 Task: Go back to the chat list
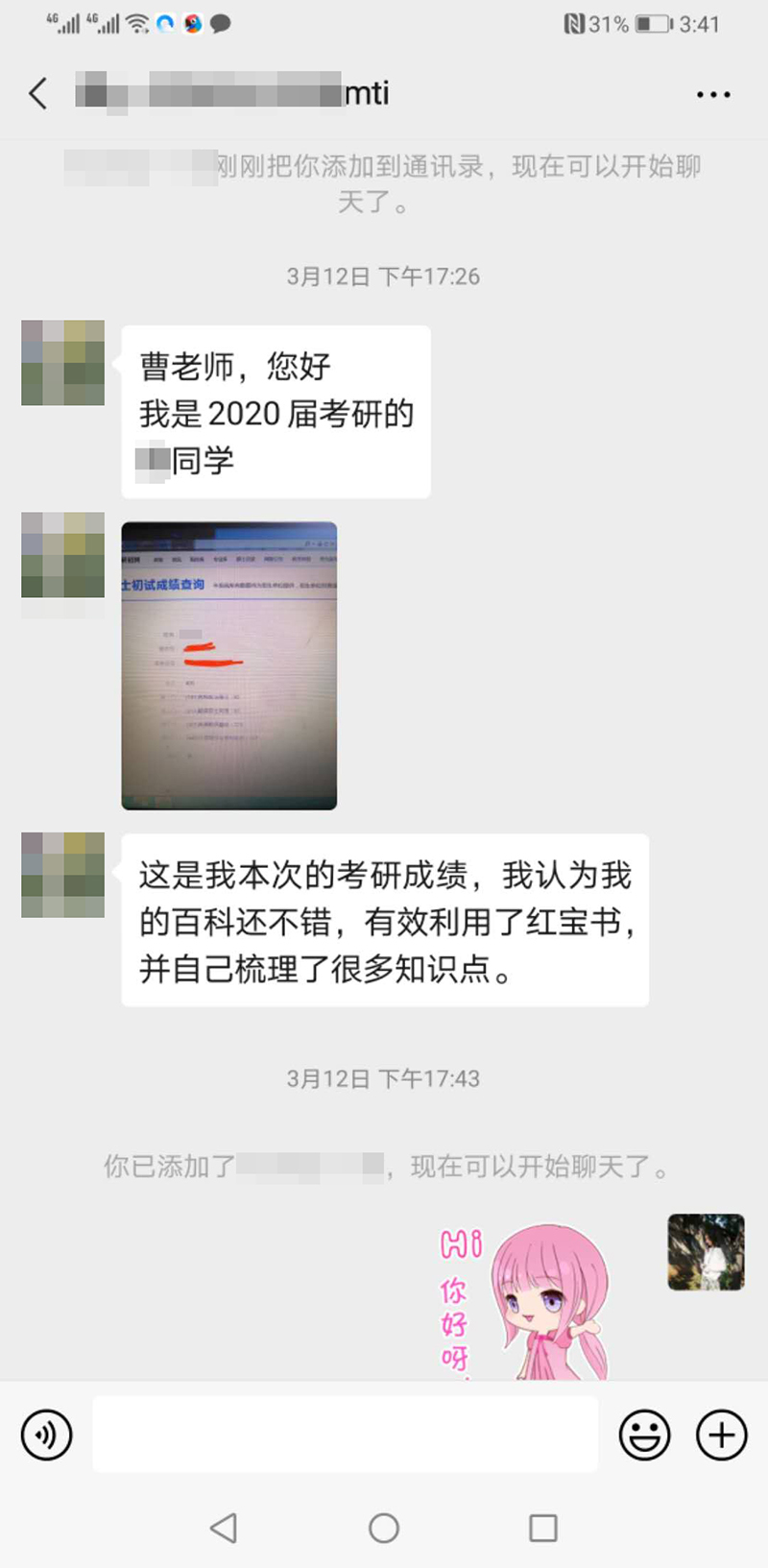[x=38, y=93]
